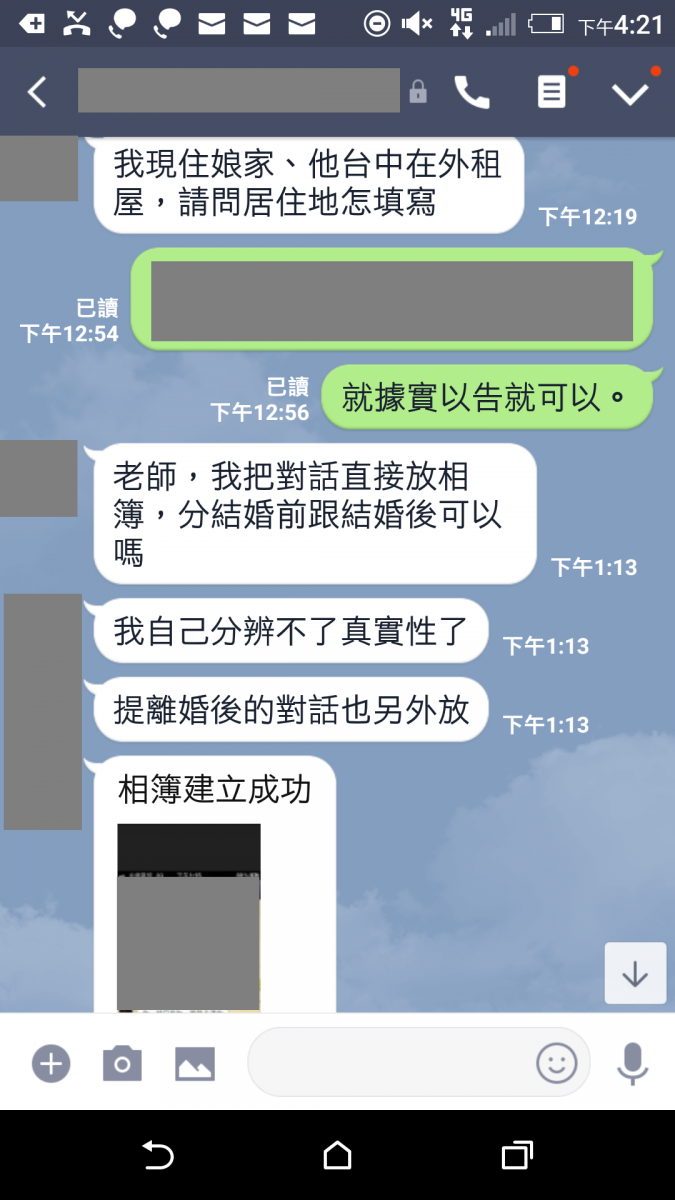Go back to the chat list
The width and height of the screenshot is (675, 1200).
(37, 93)
